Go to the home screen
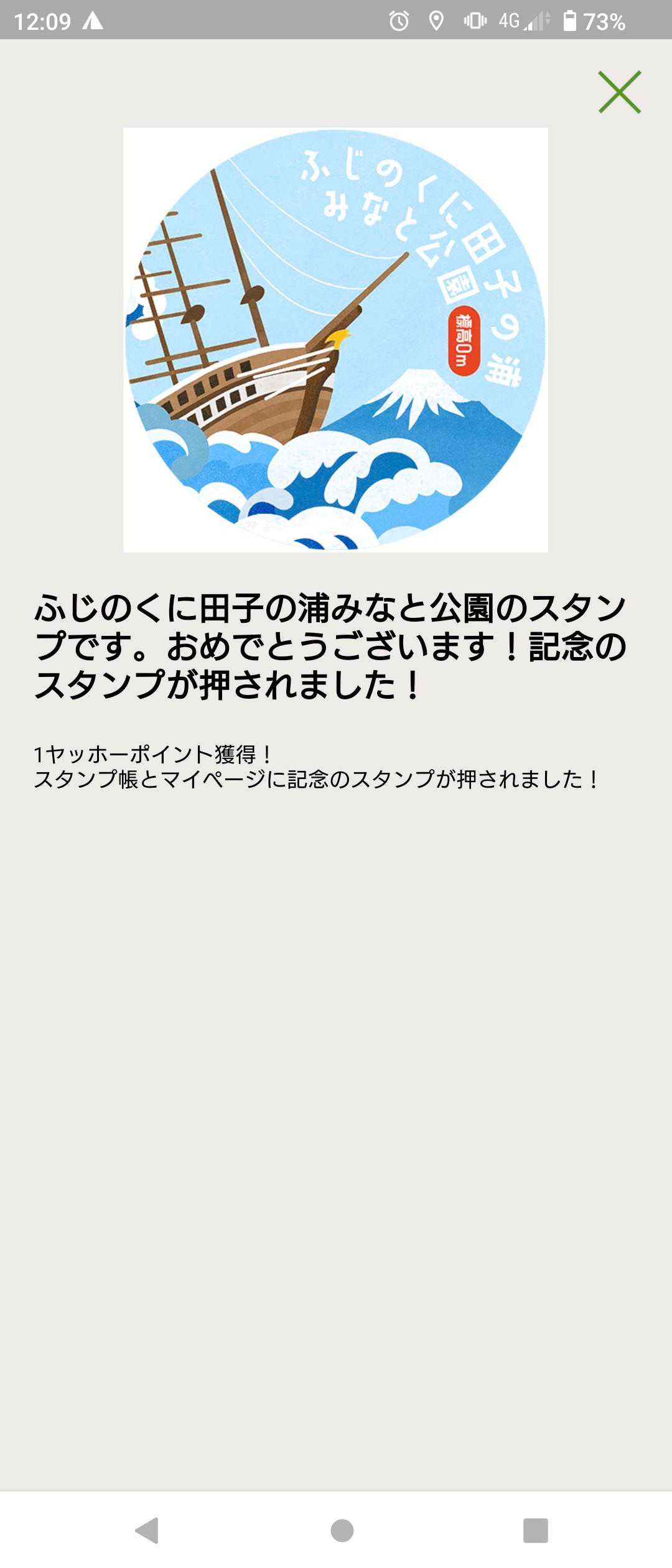This screenshot has height=1568, width=672. 342,1530
